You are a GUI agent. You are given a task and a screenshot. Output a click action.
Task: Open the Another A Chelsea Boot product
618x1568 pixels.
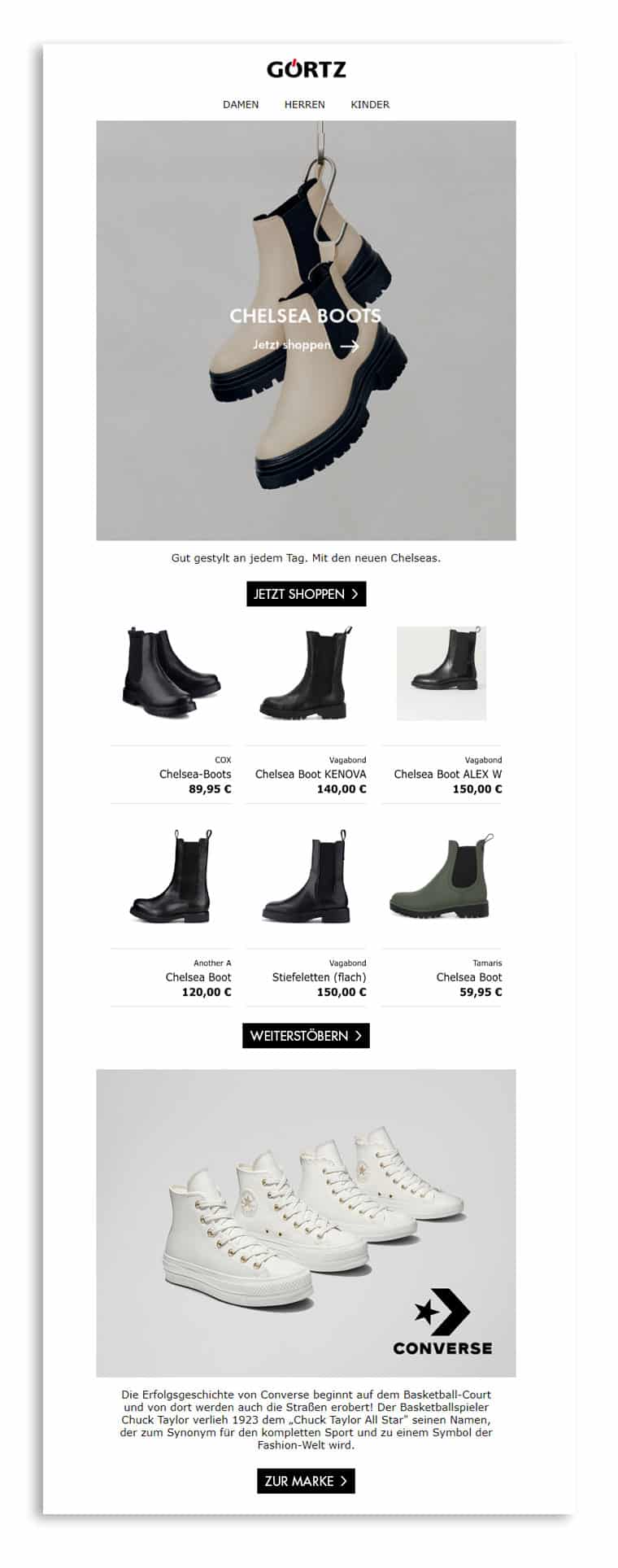172,876
